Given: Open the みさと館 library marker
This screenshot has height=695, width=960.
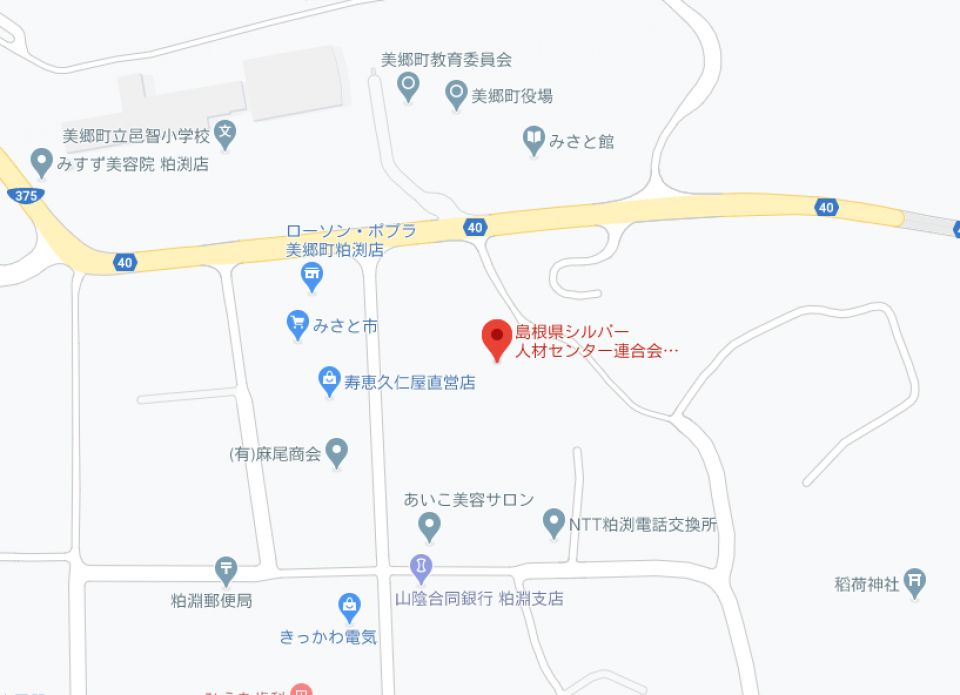Looking at the screenshot, I should (535, 139).
